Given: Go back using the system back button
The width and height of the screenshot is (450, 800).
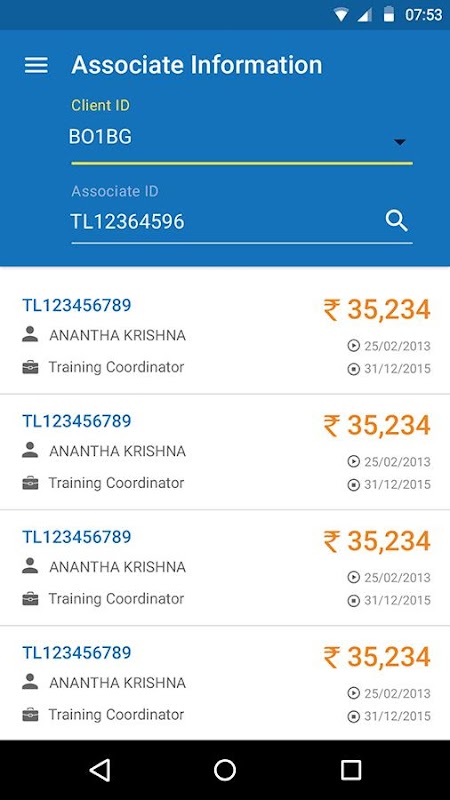Looking at the screenshot, I should [99, 770].
